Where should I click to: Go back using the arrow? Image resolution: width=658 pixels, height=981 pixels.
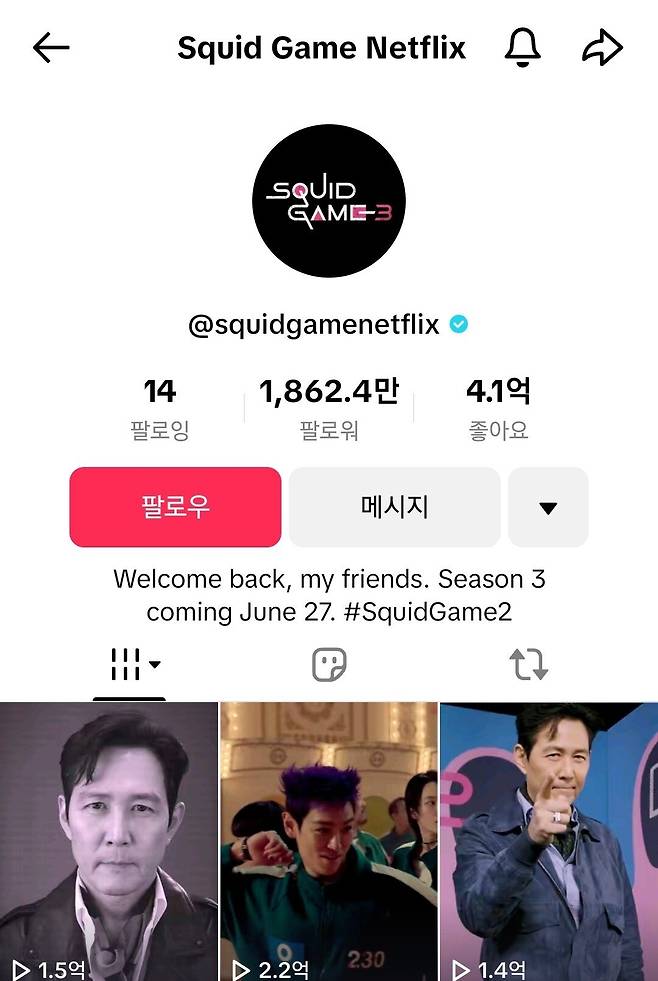click(51, 48)
